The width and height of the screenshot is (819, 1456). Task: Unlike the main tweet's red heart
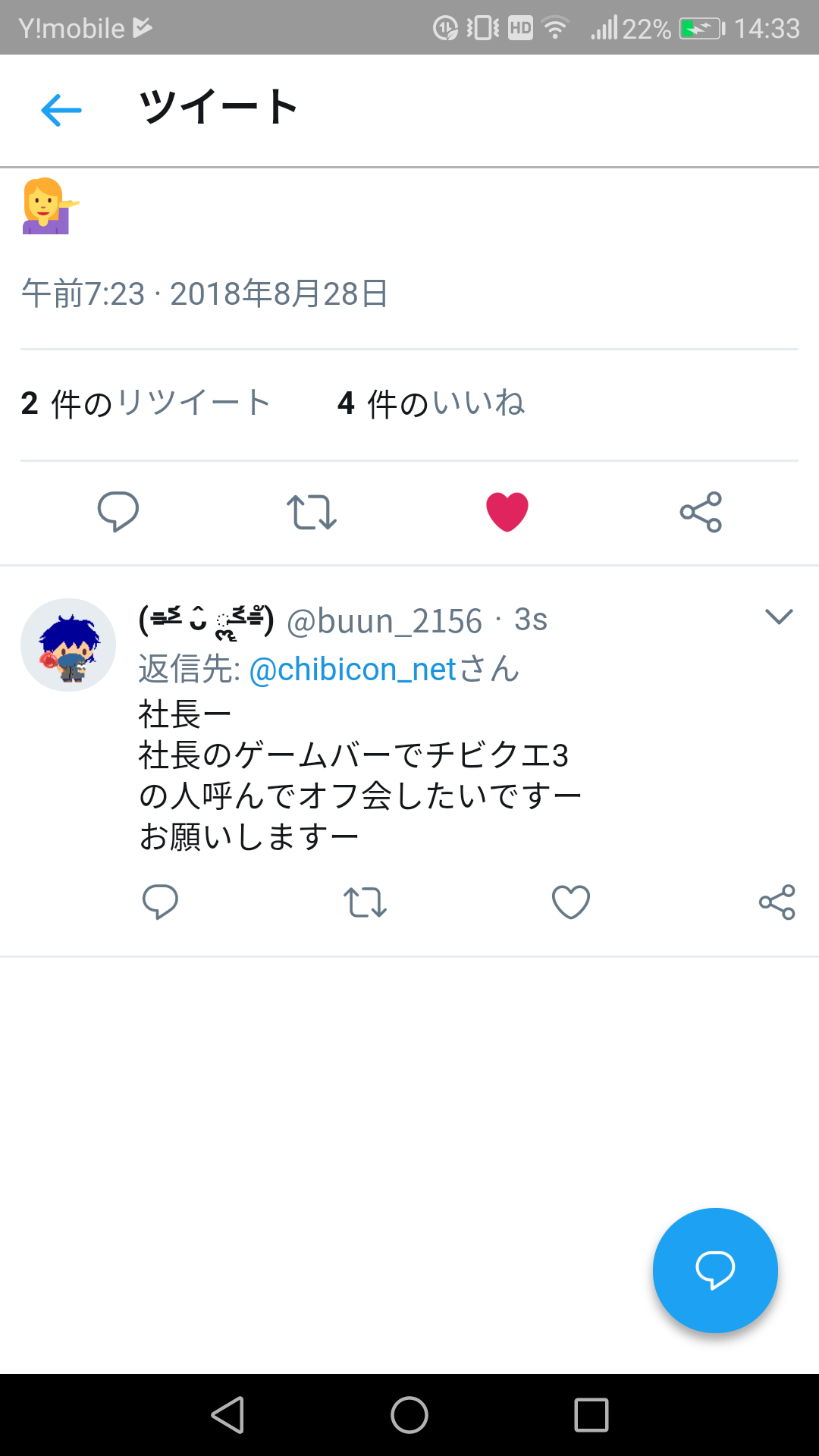(507, 512)
